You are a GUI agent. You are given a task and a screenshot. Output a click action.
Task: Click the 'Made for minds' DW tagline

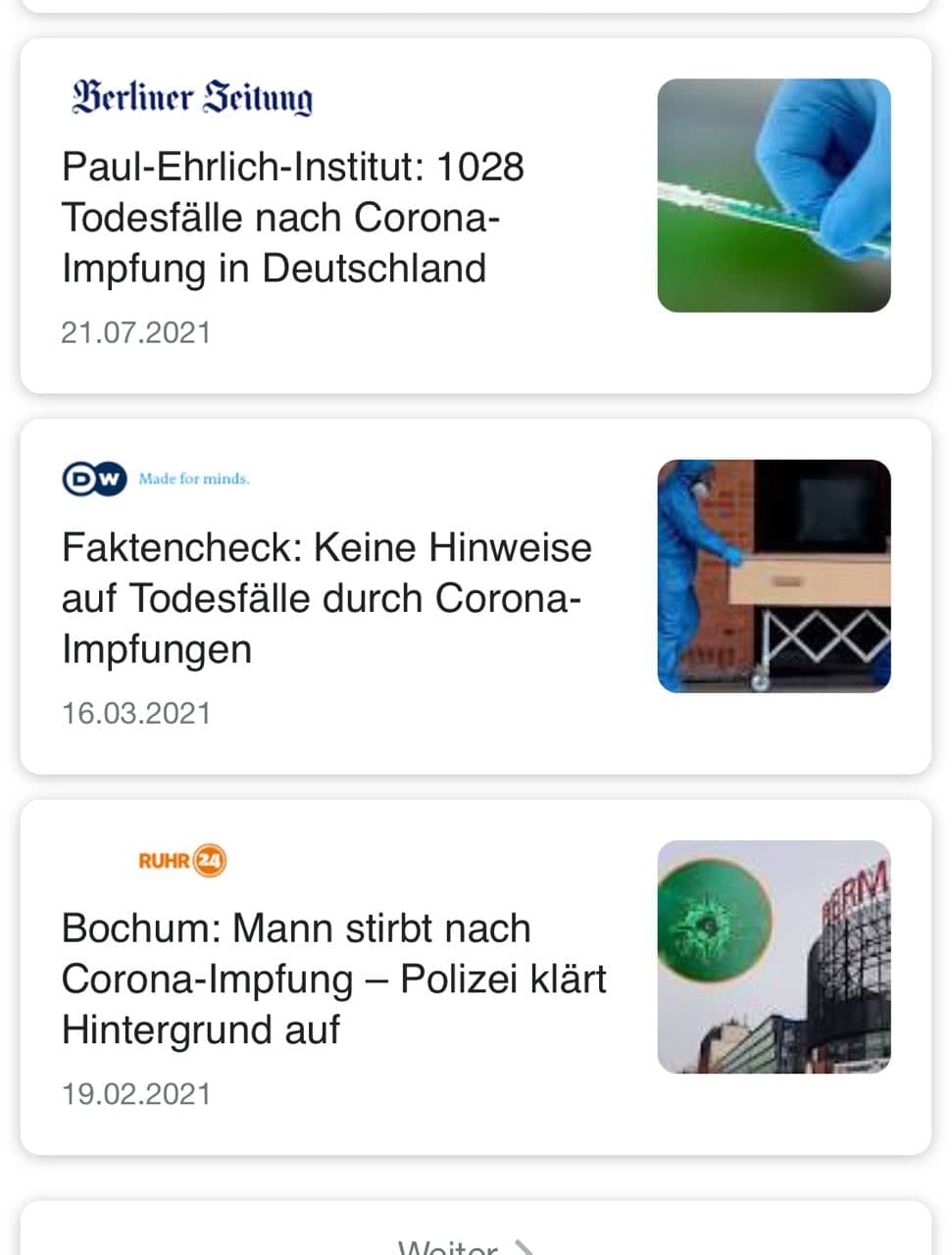click(193, 479)
